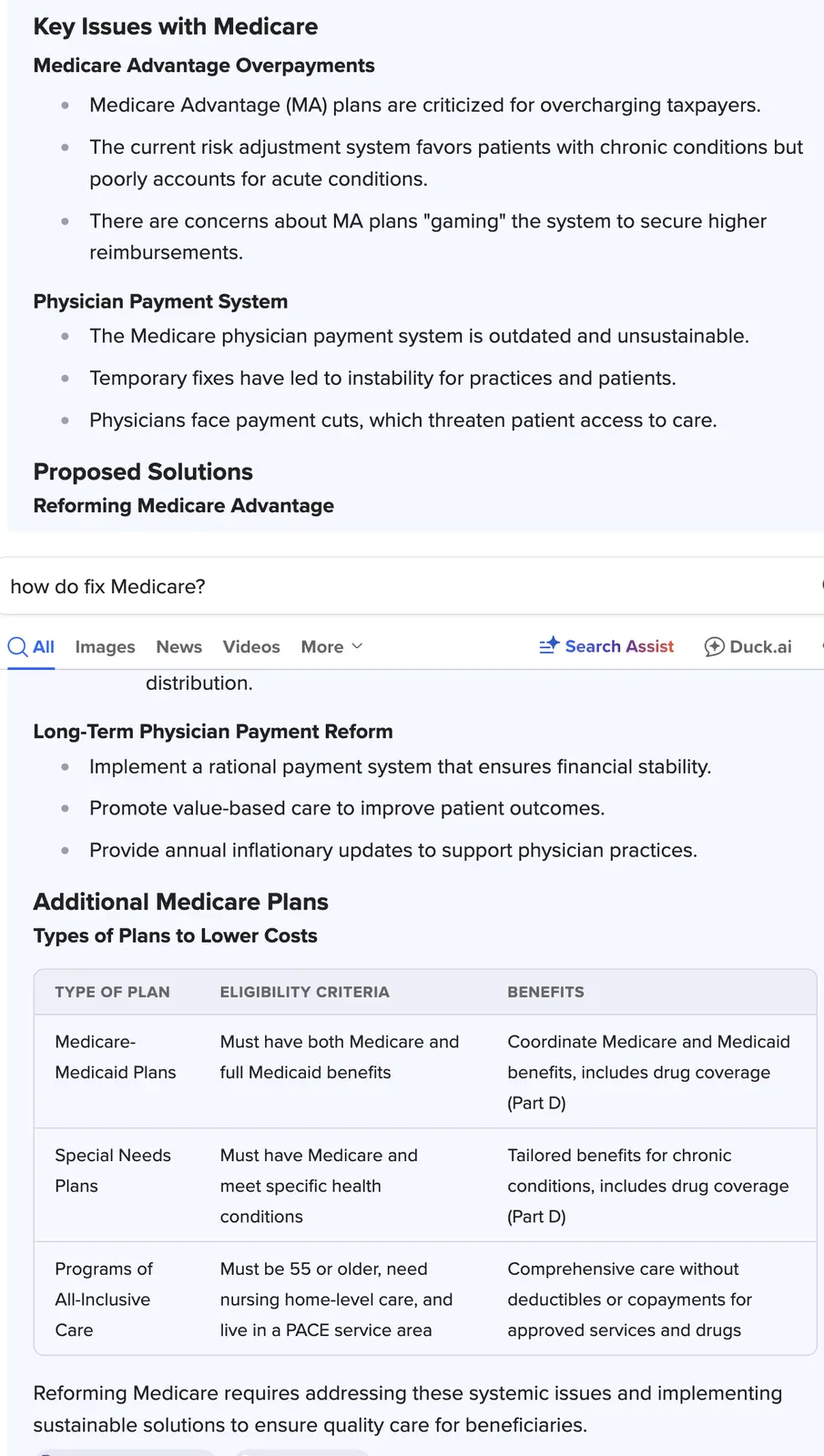Open the News results tab
Screen dimensions: 824x1456
point(178,647)
